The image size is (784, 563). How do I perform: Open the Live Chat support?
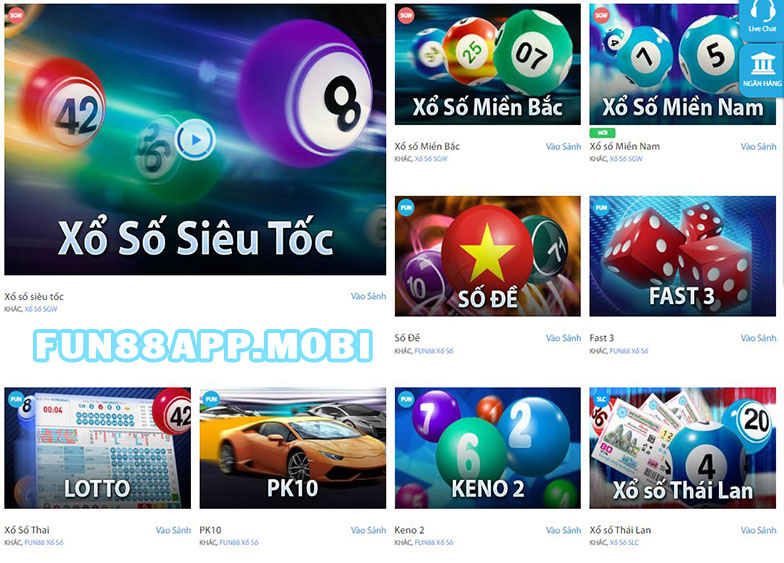(762, 19)
